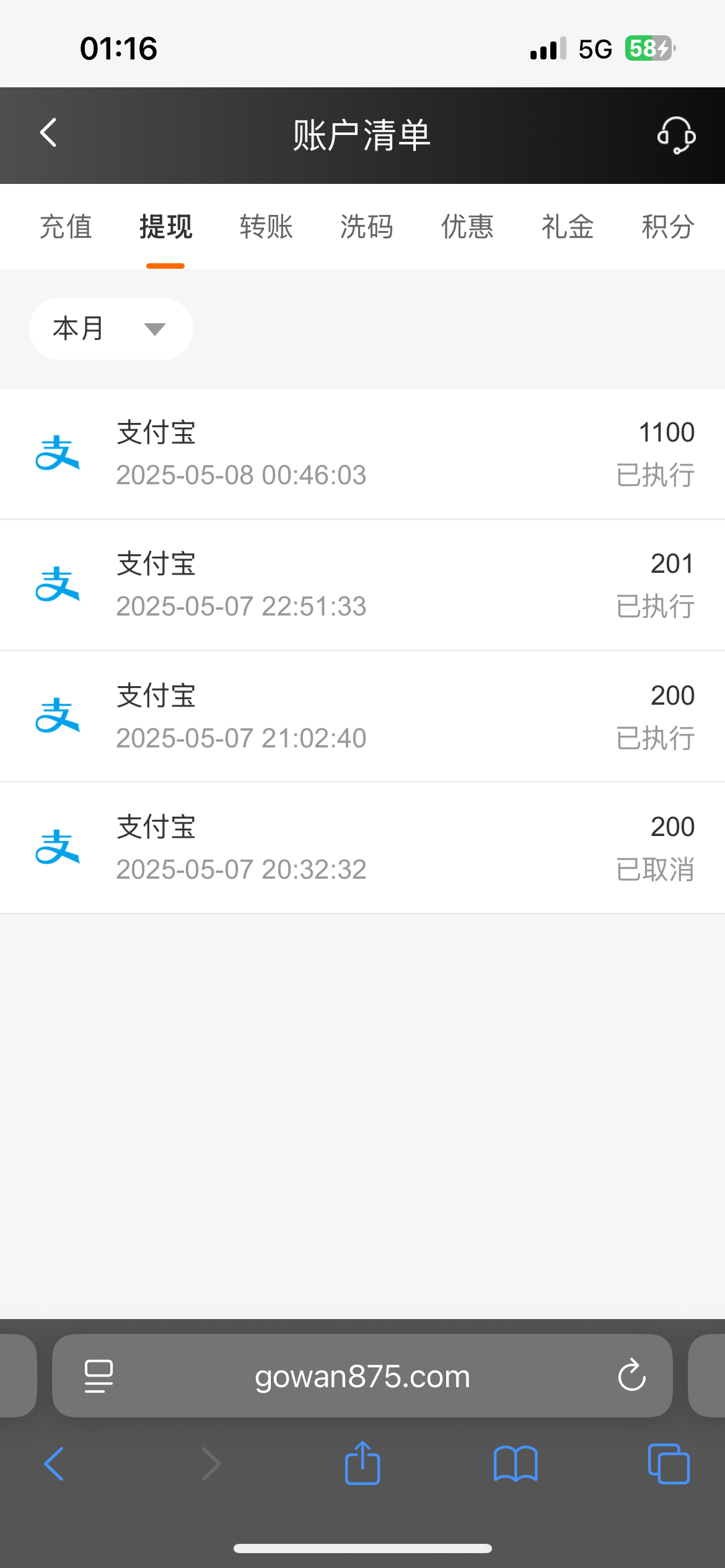This screenshot has width=725, height=1568.
Task: Tap the gowan875.com address bar
Action: pos(362,1376)
